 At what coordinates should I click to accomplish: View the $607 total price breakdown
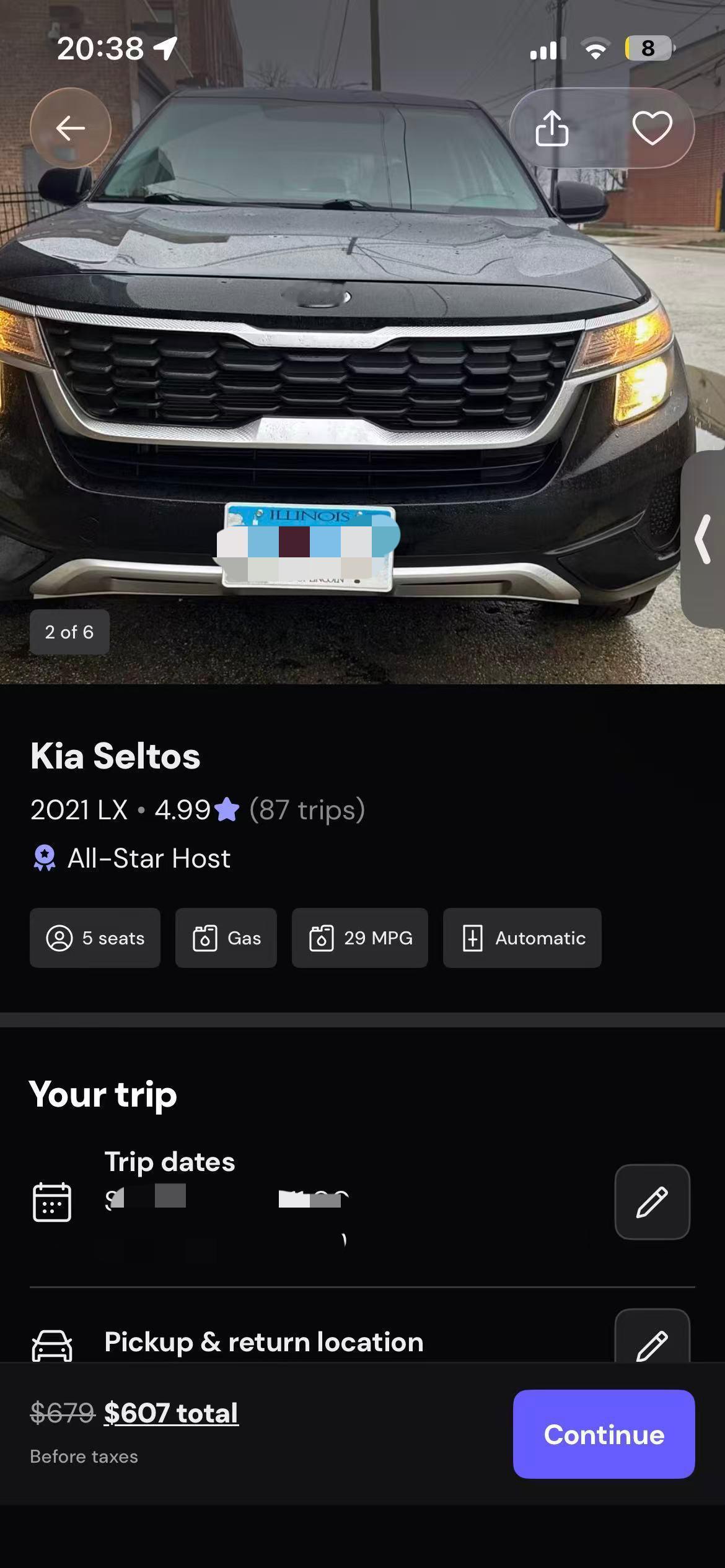[x=171, y=1413]
